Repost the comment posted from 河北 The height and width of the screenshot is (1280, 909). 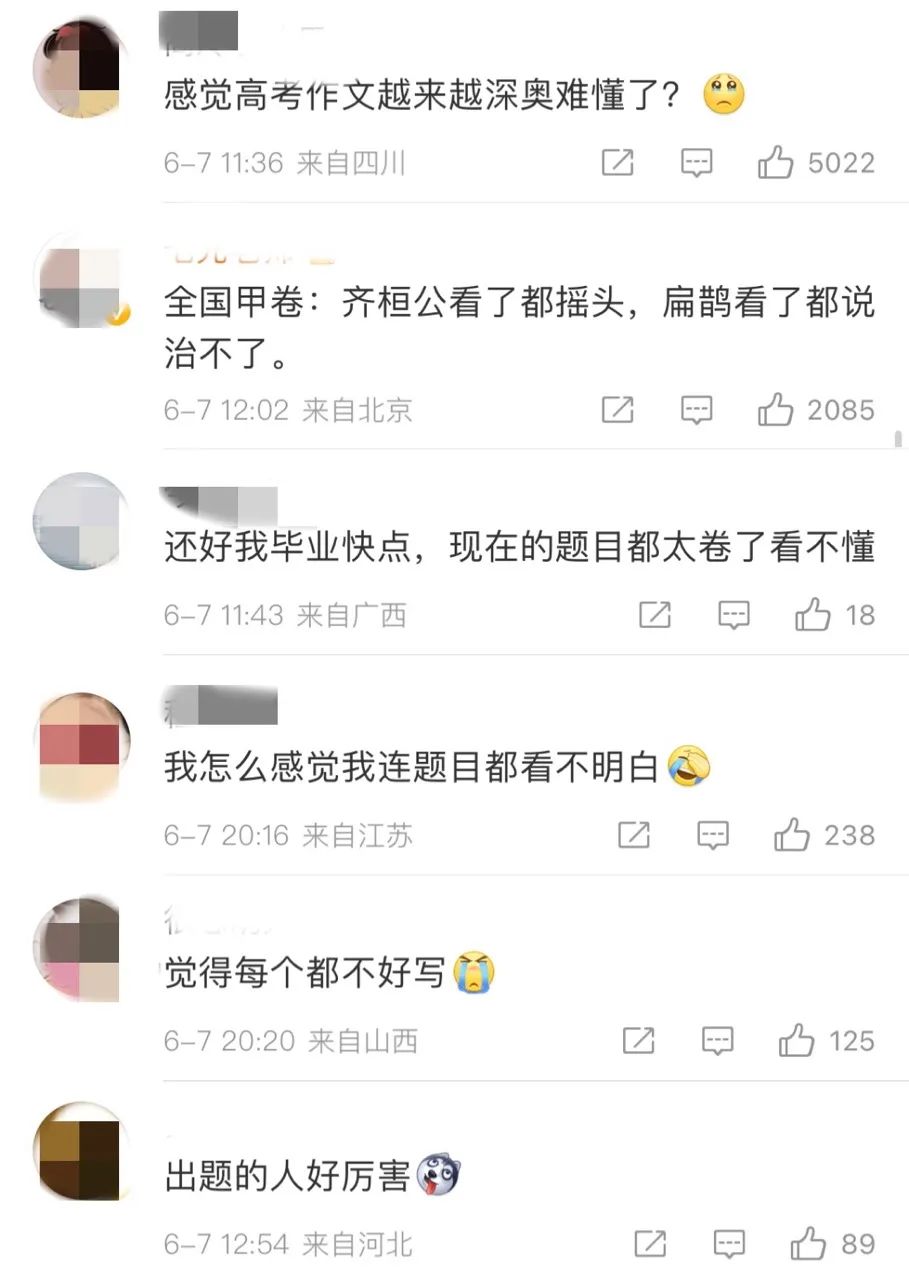(650, 1244)
